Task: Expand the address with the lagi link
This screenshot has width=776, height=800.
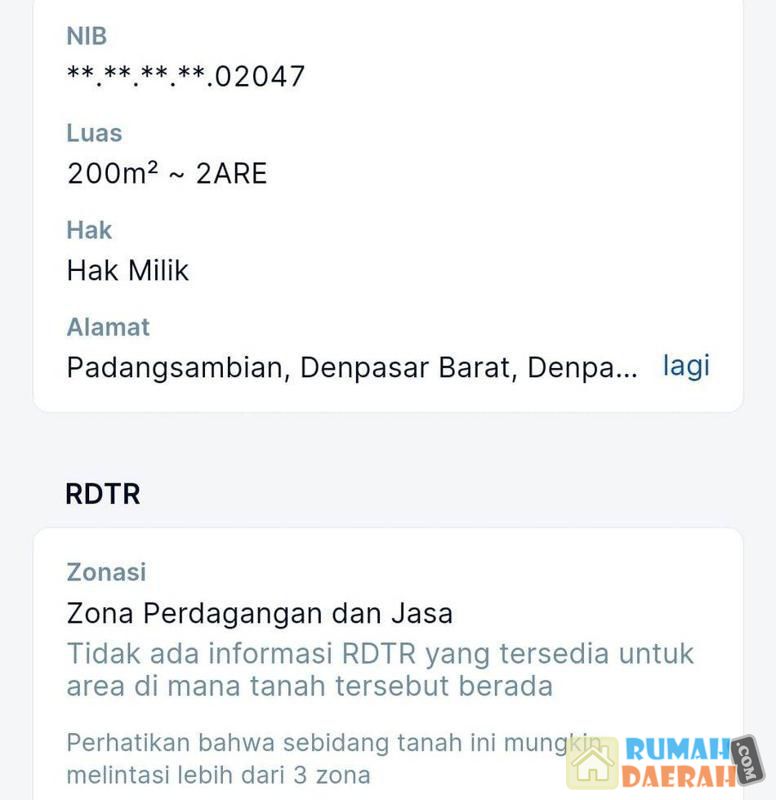Action: (685, 366)
